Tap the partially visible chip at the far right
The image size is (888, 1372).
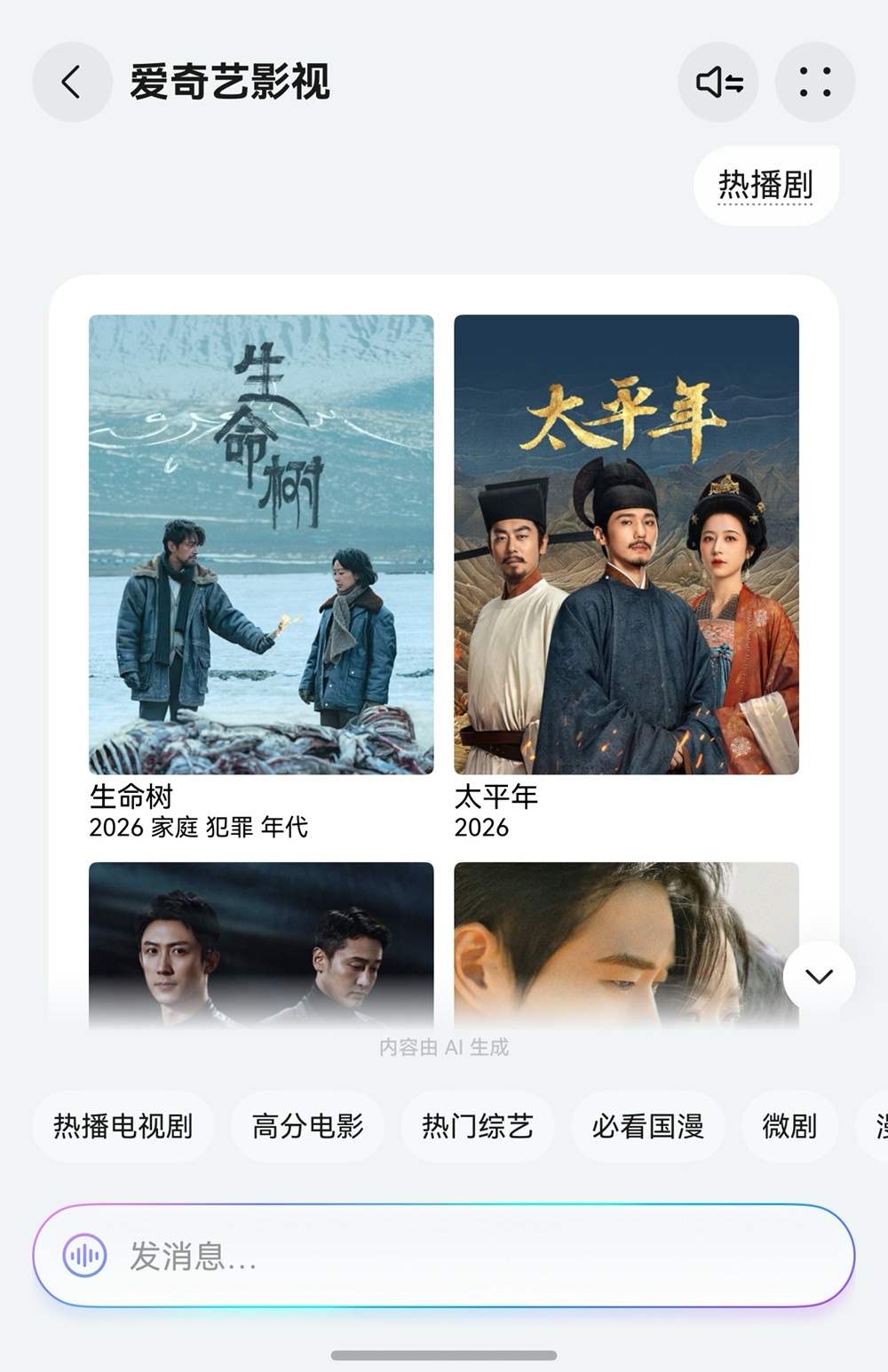point(873,1126)
